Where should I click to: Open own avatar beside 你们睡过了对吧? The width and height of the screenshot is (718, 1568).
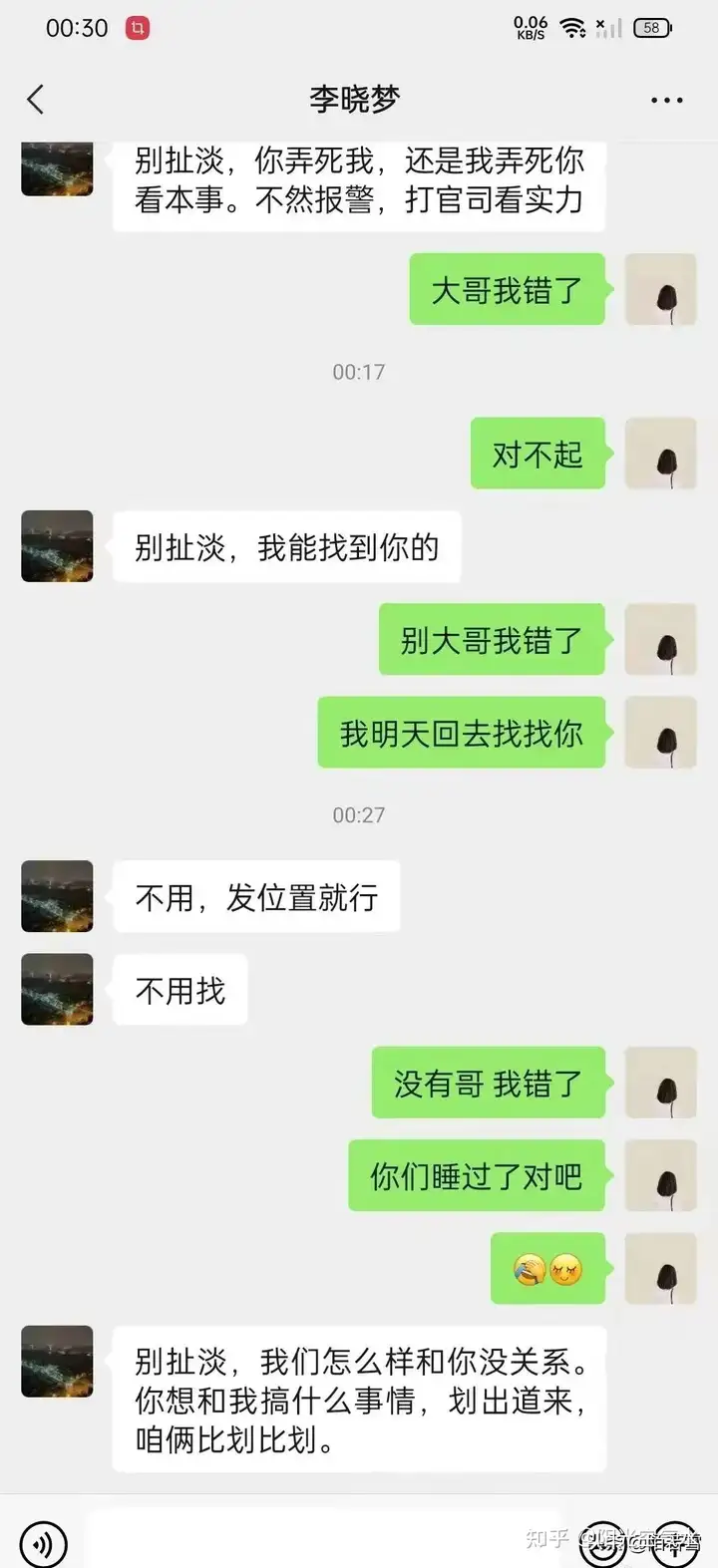pos(660,1175)
